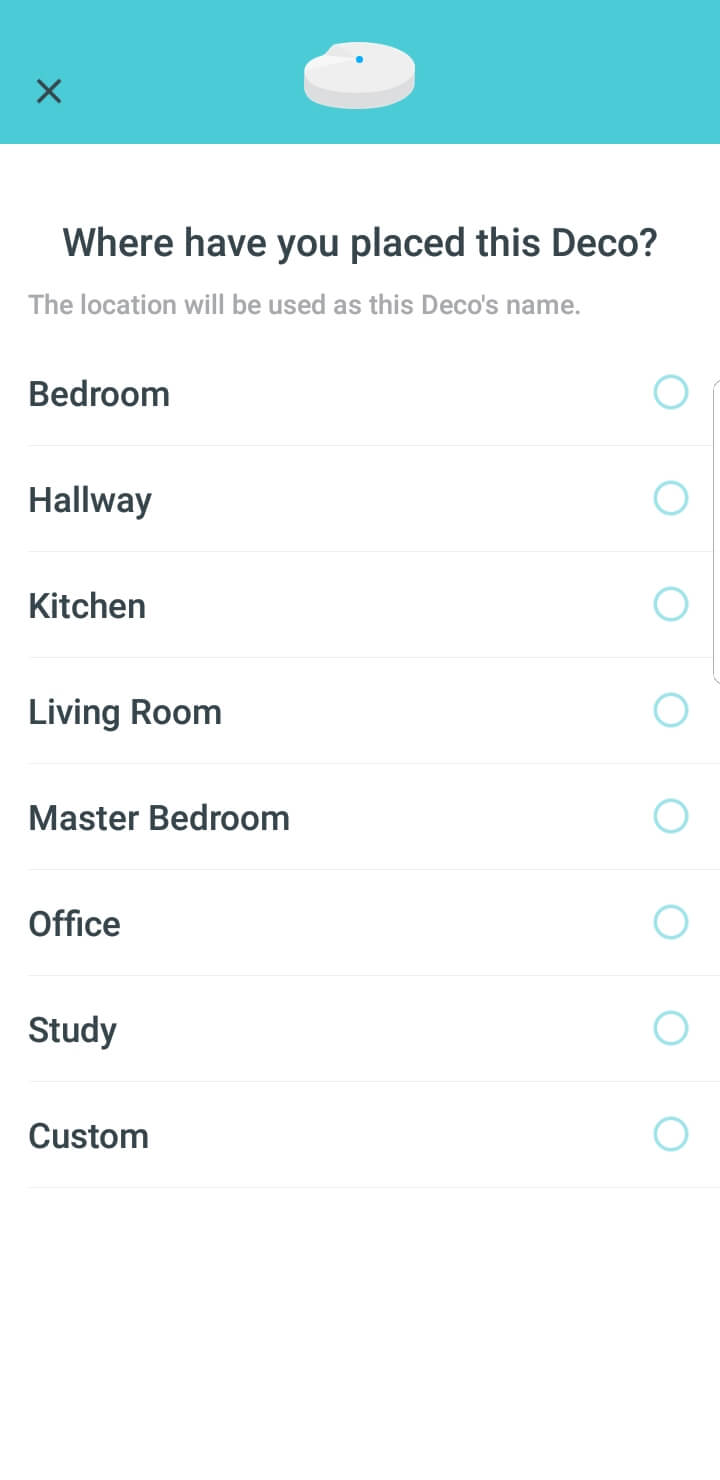Close the Deco location setup screen

click(x=48, y=91)
